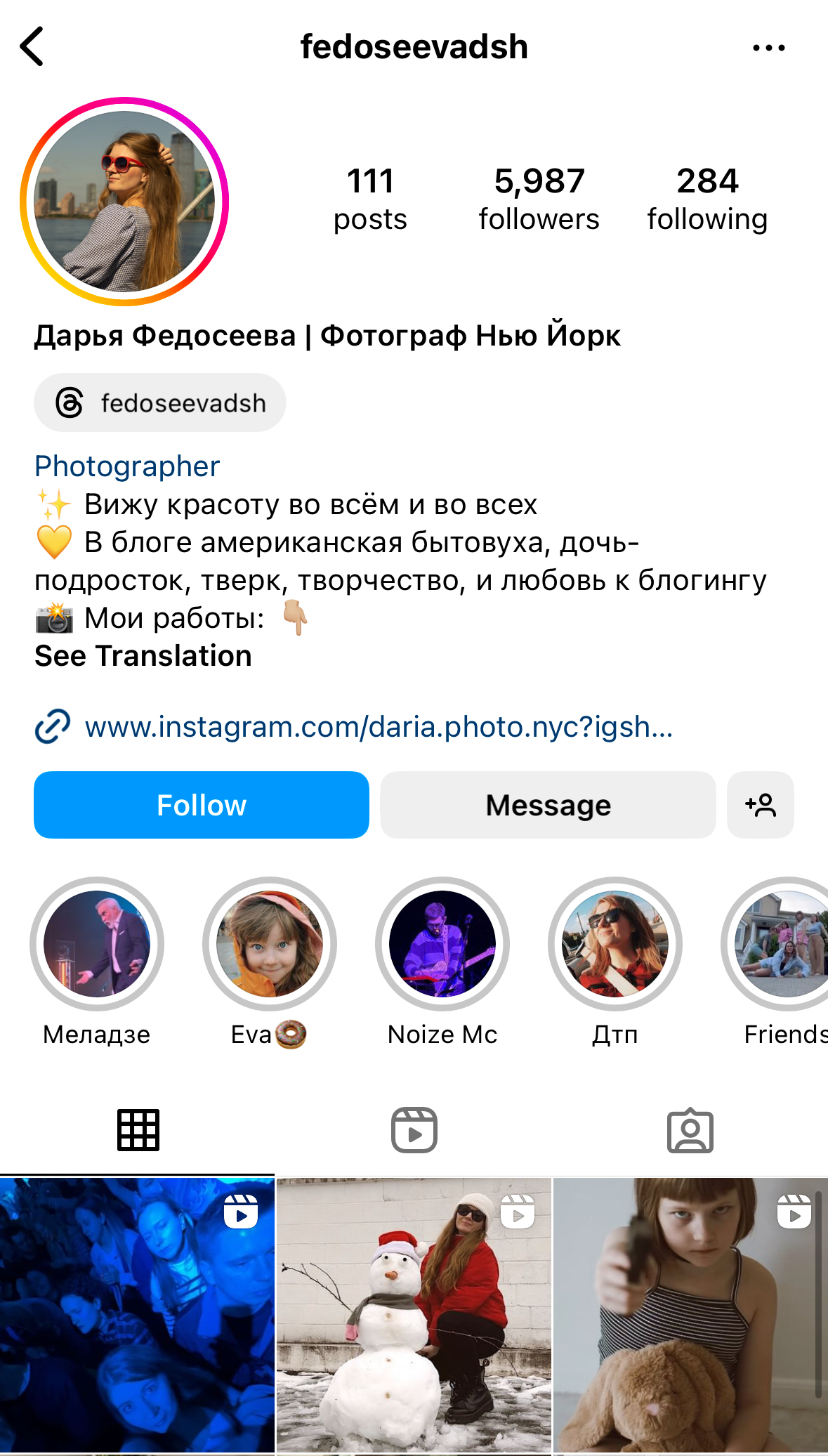Go back using the top-left arrow
Viewport: 828px width, 1456px height.
click(32, 46)
